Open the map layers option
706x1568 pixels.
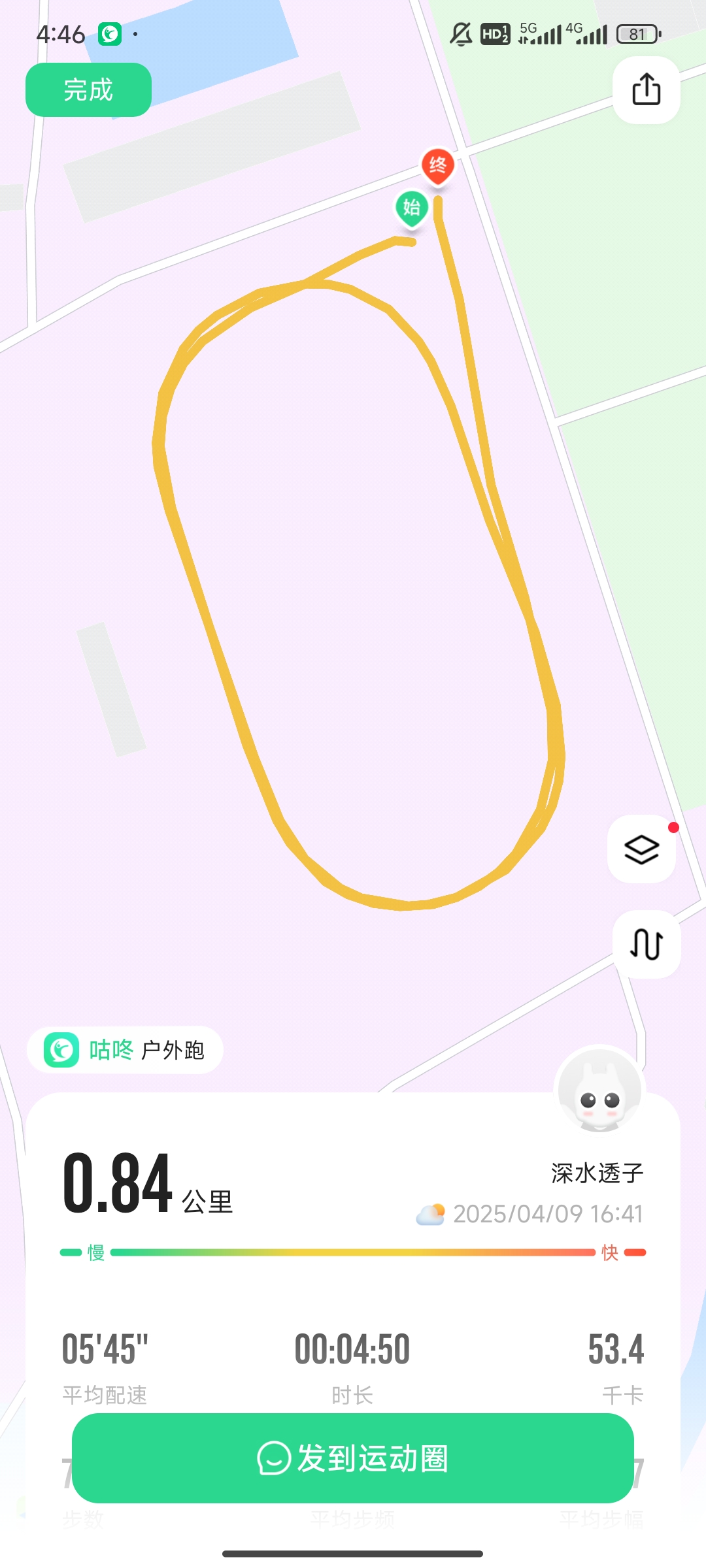click(641, 849)
